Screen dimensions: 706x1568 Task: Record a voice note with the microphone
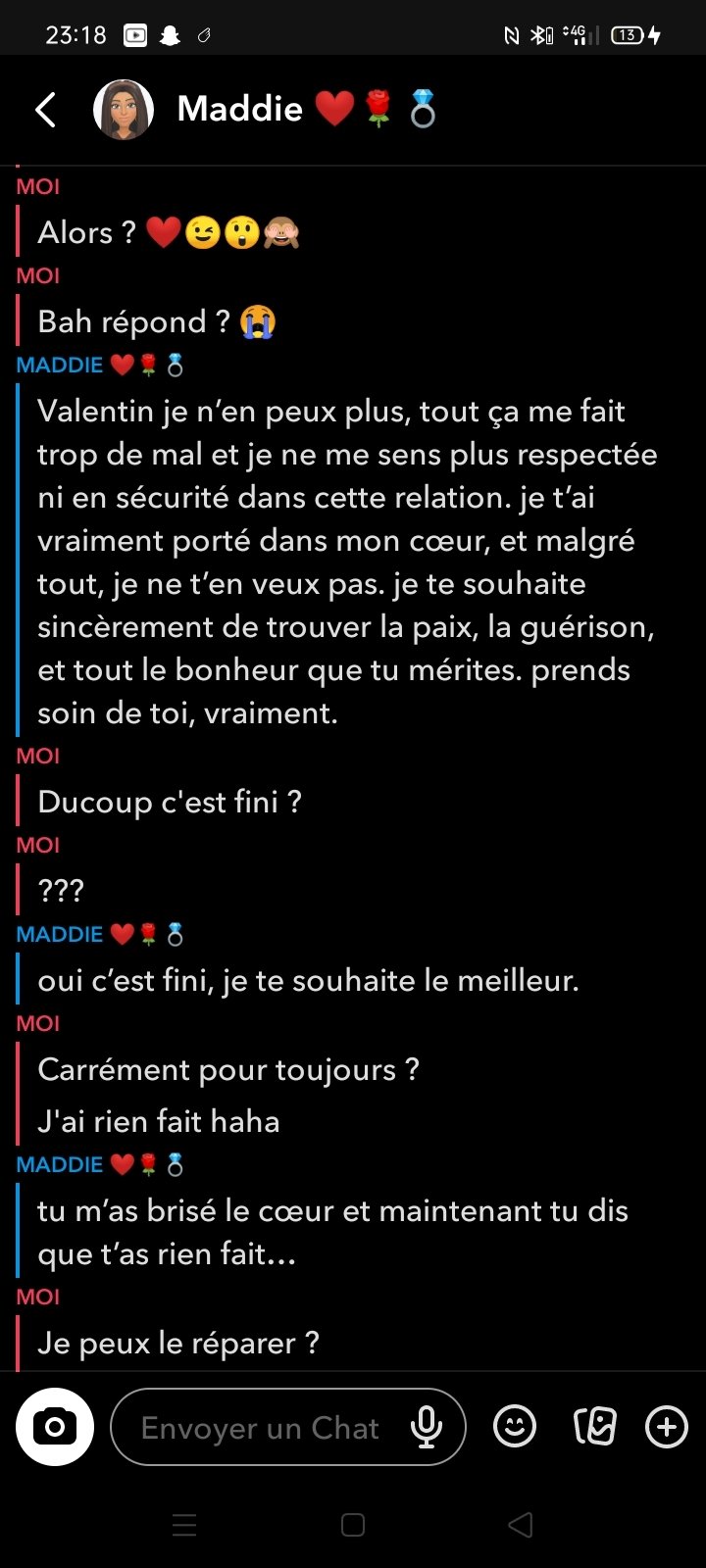coord(427,1428)
